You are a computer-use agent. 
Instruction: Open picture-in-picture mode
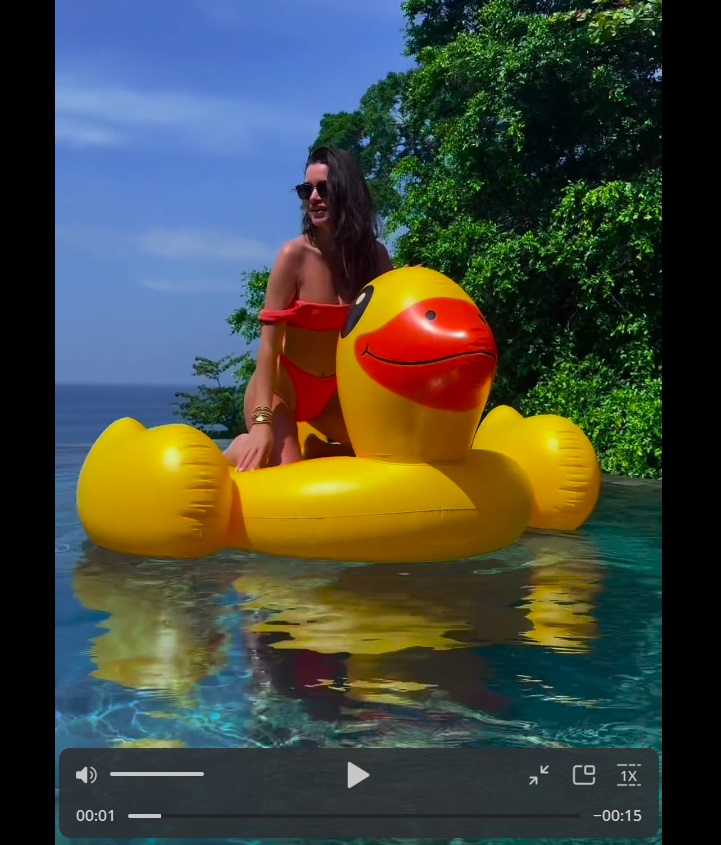(584, 775)
